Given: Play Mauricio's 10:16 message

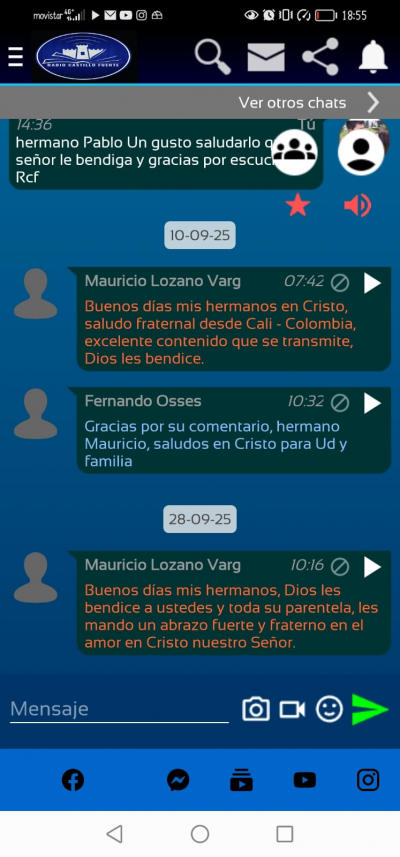Looking at the screenshot, I should (x=372, y=567).
